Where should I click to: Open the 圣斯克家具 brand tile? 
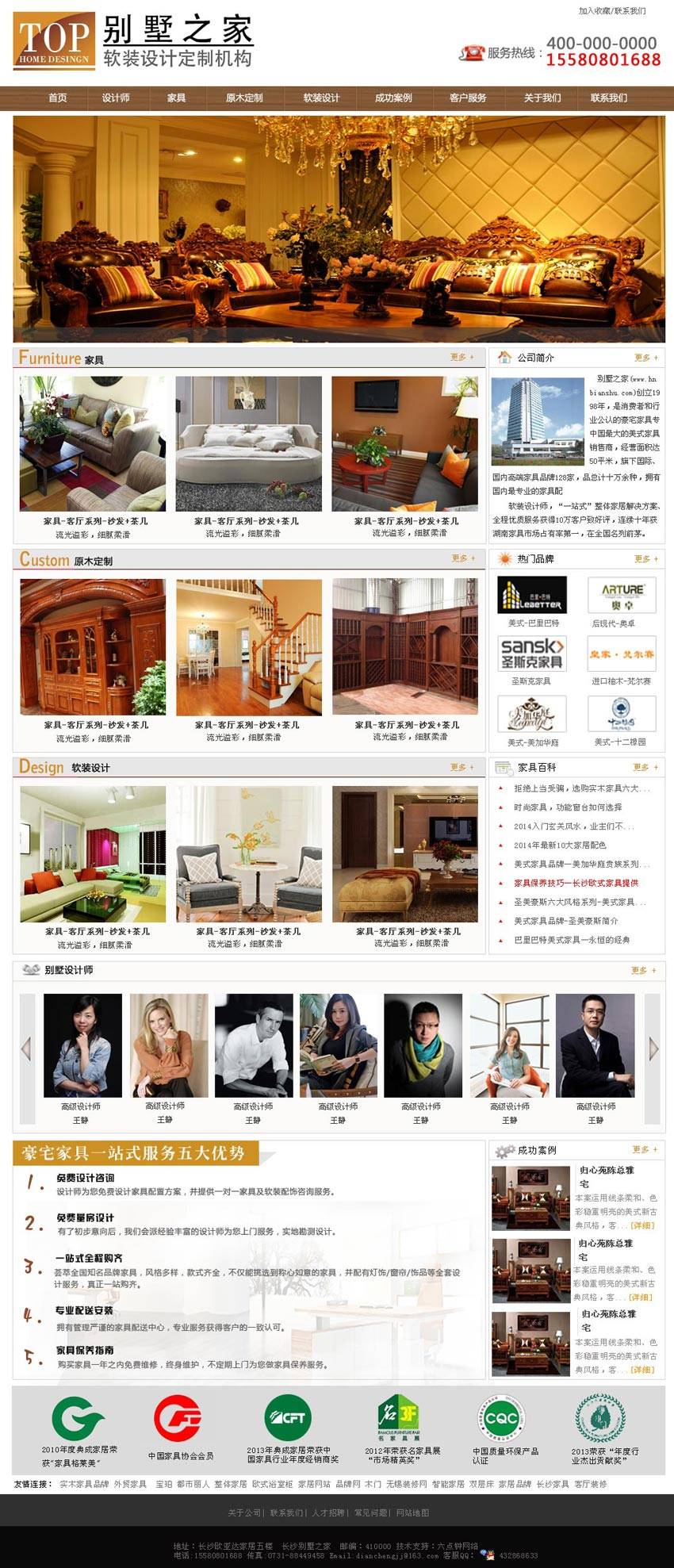(x=532, y=654)
